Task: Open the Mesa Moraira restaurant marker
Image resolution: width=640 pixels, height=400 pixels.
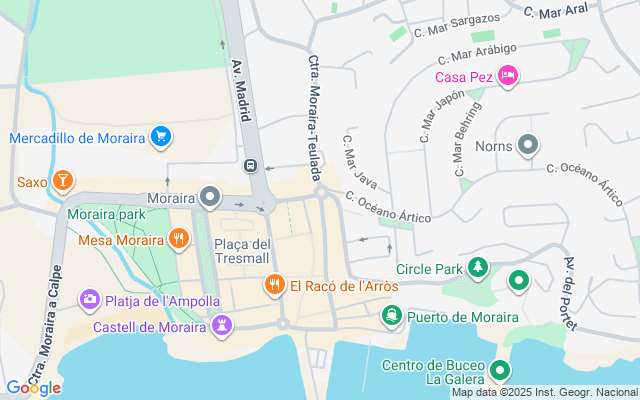Action: pos(178,238)
